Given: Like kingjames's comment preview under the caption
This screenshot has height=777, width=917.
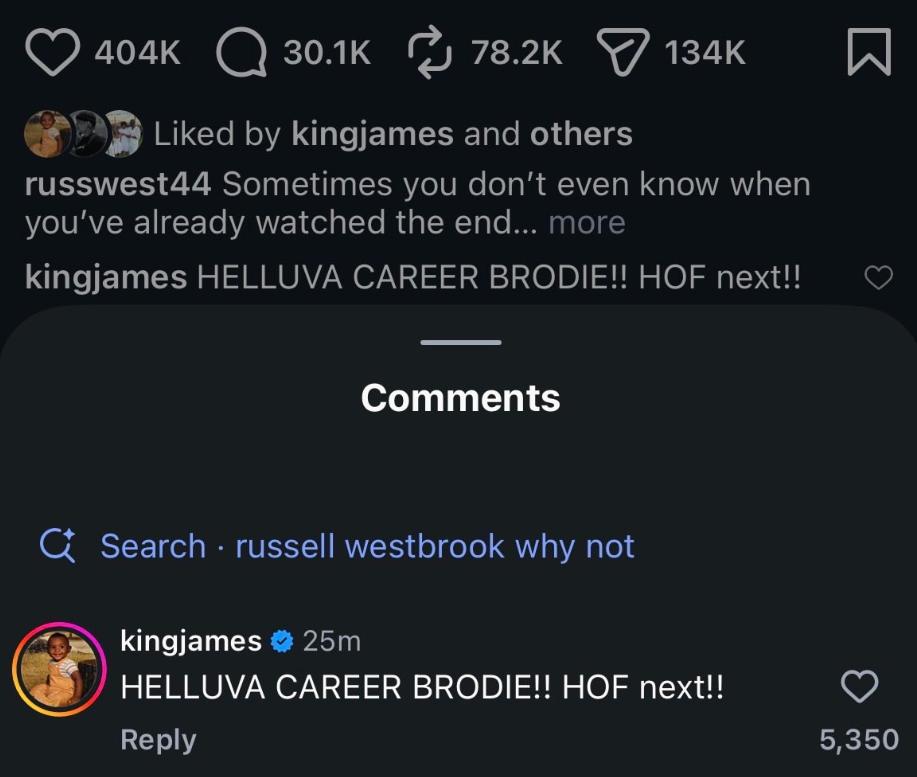Looking at the screenshot, I should click(878, 277).
